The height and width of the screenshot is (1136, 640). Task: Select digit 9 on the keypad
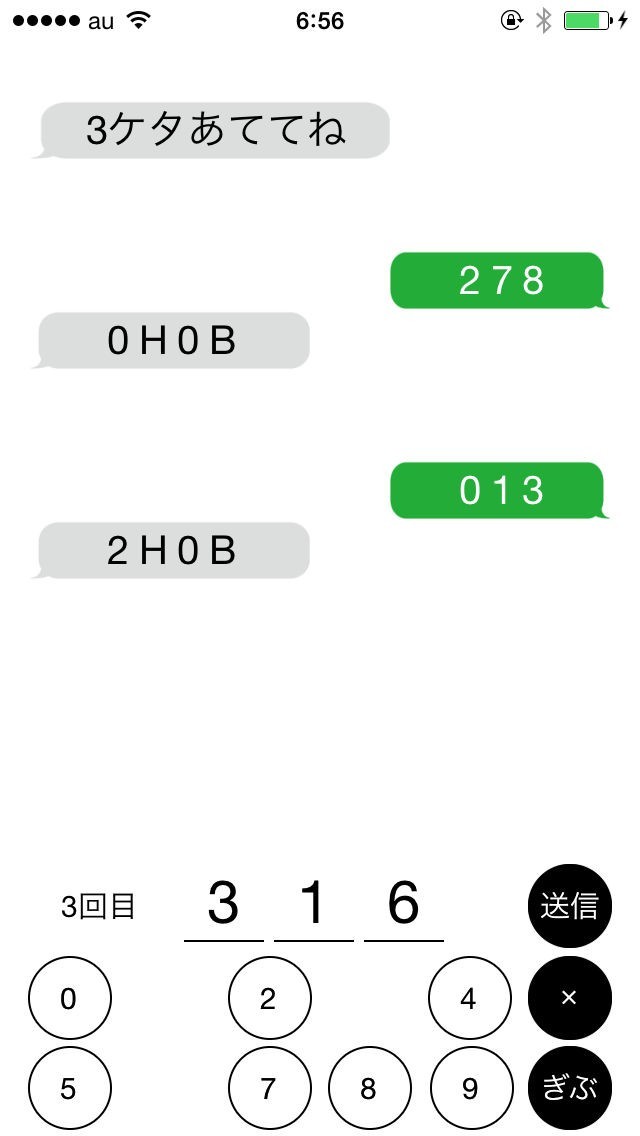pos(469,1088)
